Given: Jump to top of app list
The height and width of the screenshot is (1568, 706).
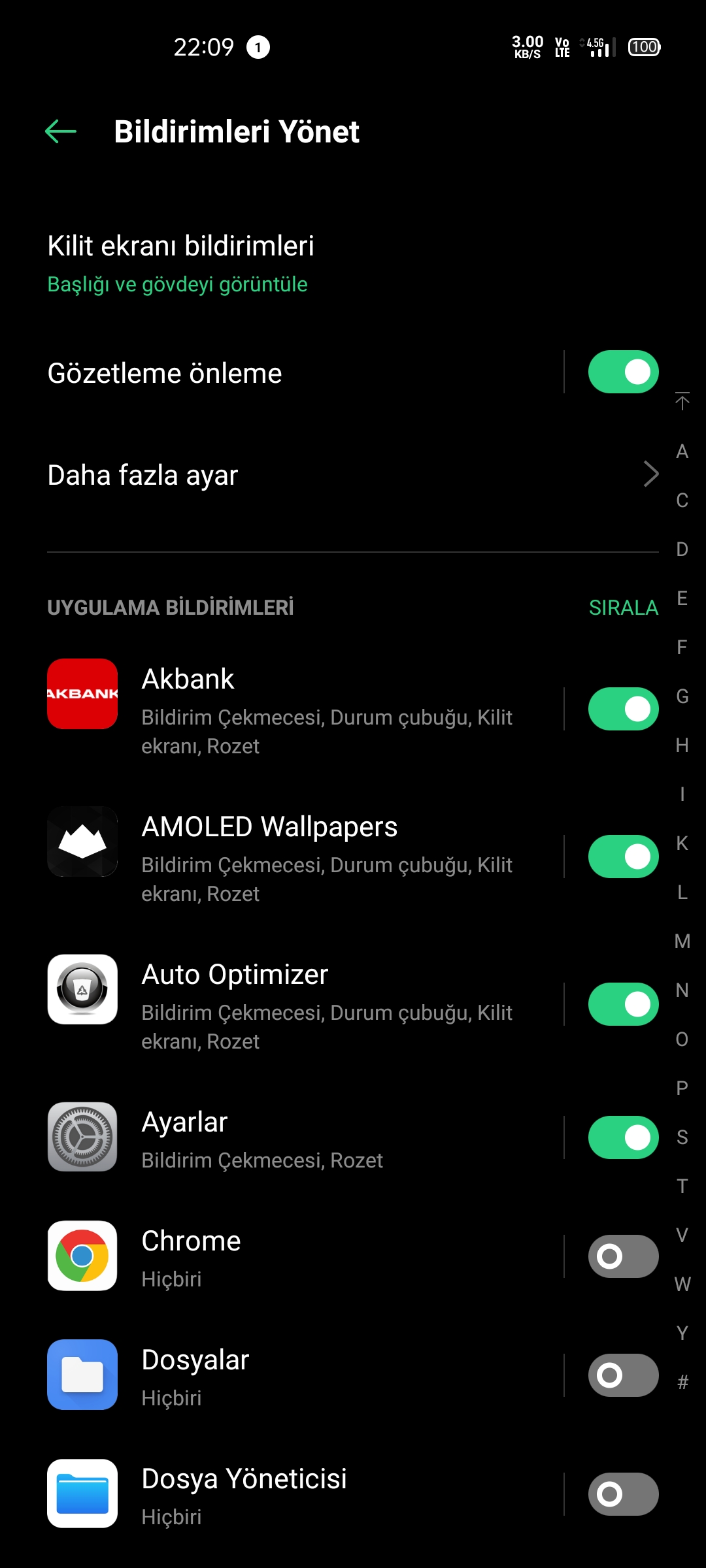Looking at the screenshot, I should click(682, 402).
